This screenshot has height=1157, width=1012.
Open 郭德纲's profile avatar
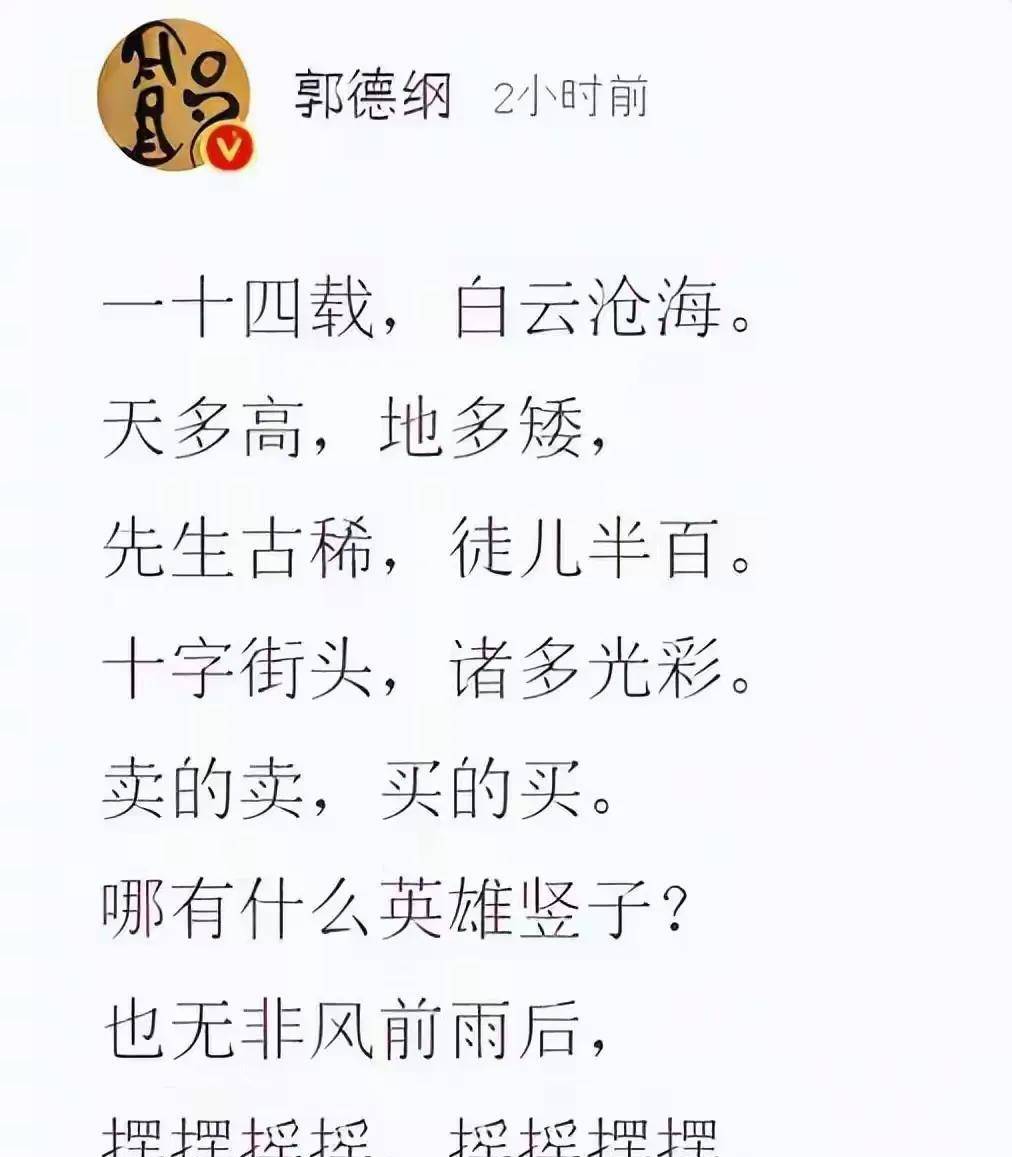[174, 95]
